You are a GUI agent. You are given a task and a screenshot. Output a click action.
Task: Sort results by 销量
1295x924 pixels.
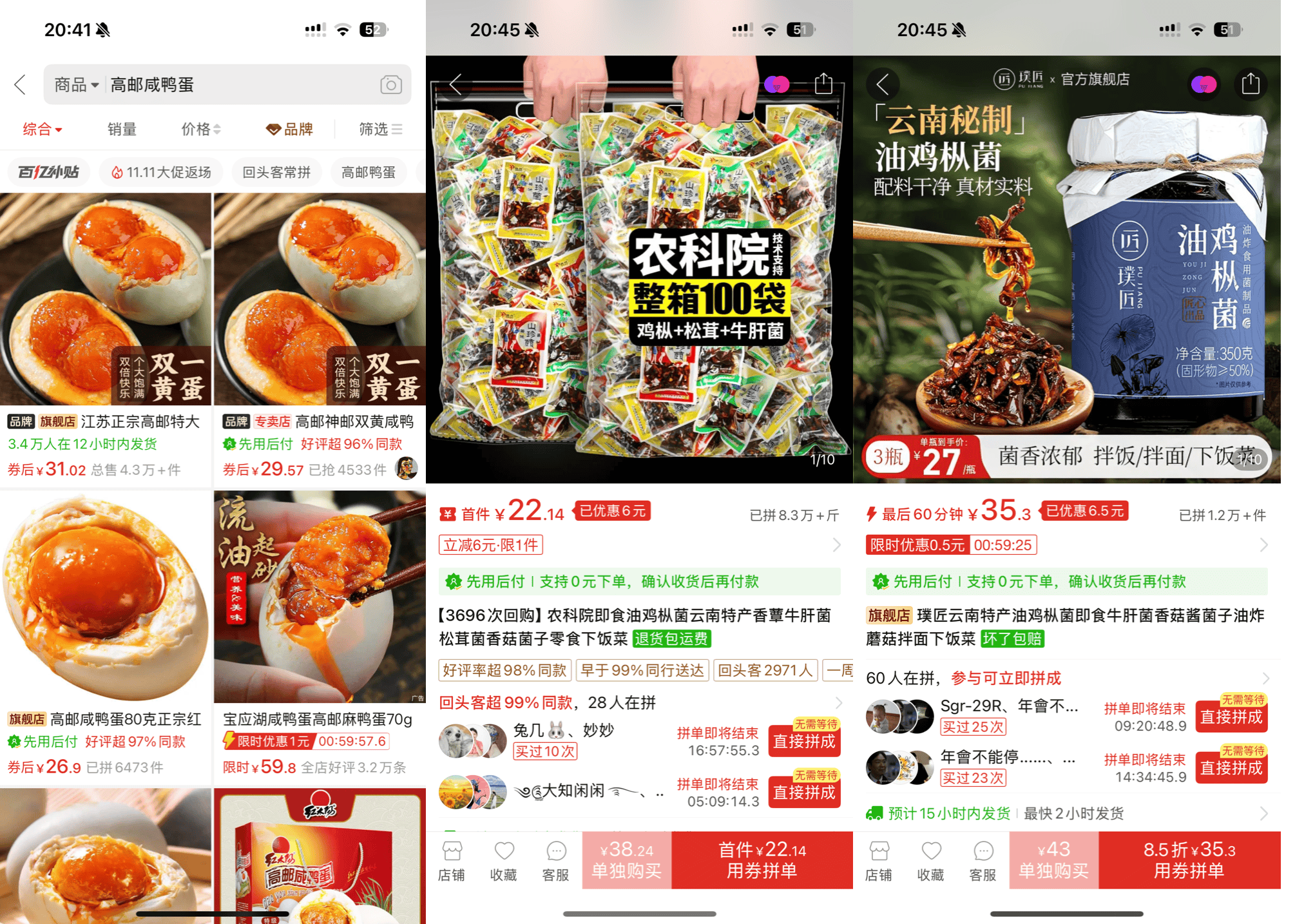122,129
